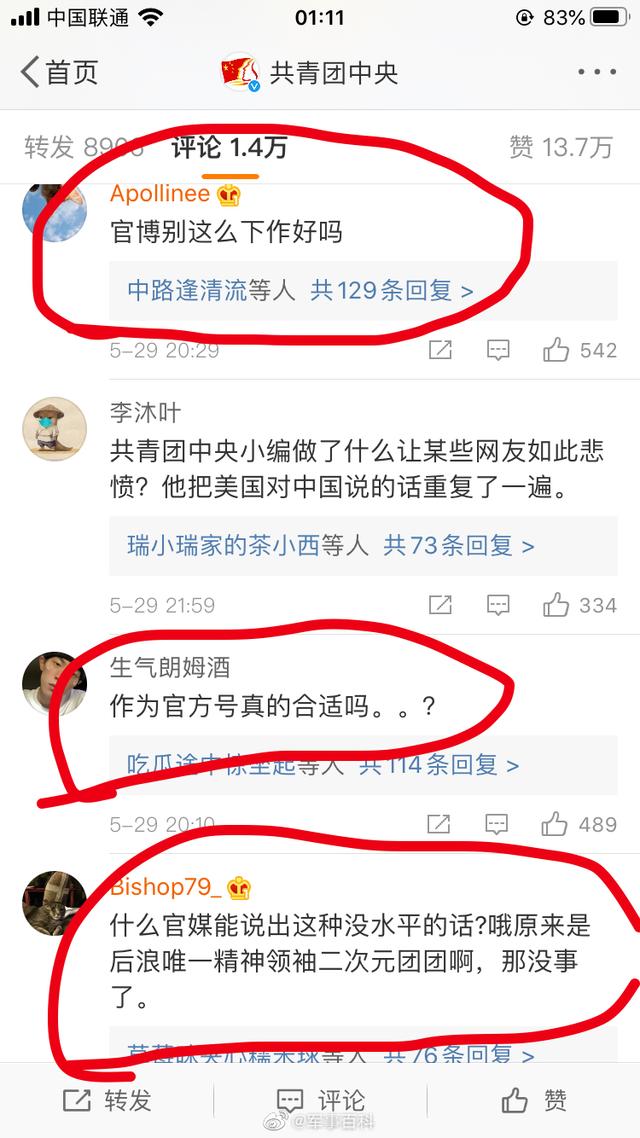Viewport: 640px width, 1138px height.
Task: Reply to 李沐叶's comment
Action: 498,605
